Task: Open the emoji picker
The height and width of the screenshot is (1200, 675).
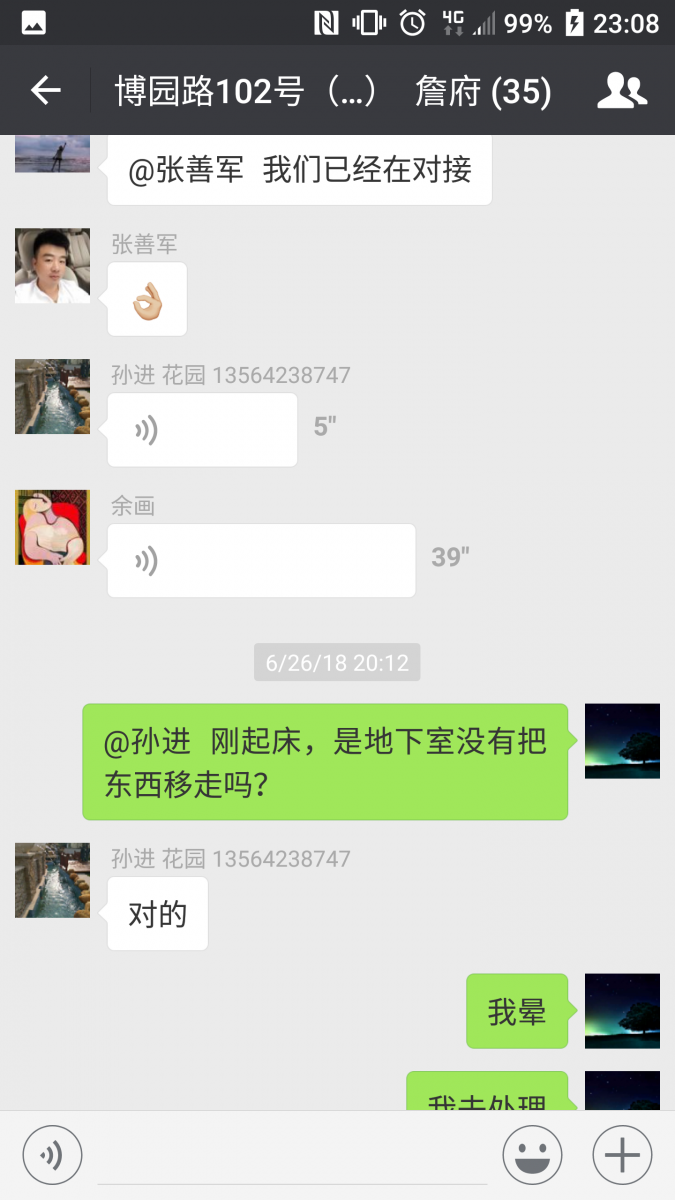Action: [532, 1155]
